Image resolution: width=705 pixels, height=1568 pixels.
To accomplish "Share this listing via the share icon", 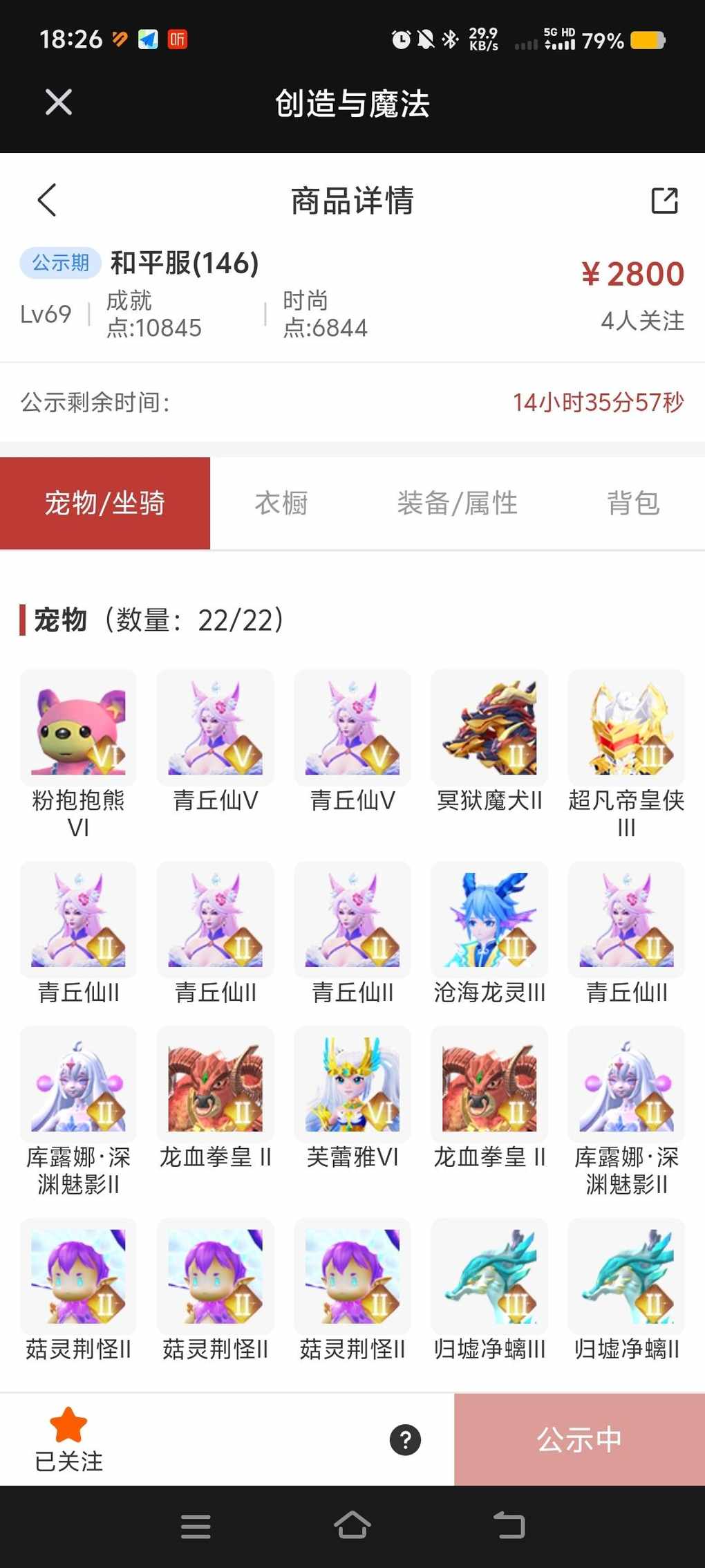I will 664,201.
